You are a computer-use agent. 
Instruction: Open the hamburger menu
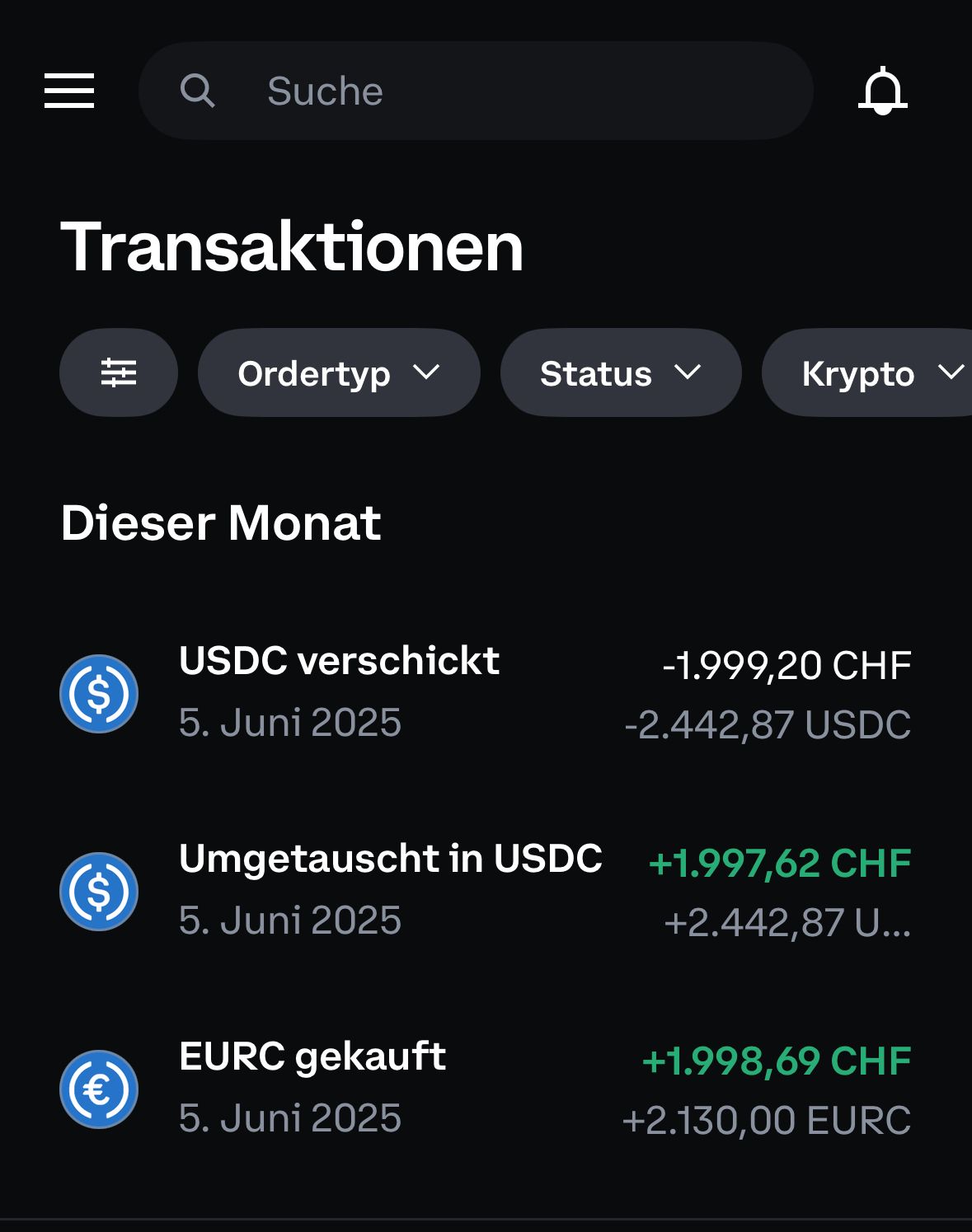click(x=69, y=91)
